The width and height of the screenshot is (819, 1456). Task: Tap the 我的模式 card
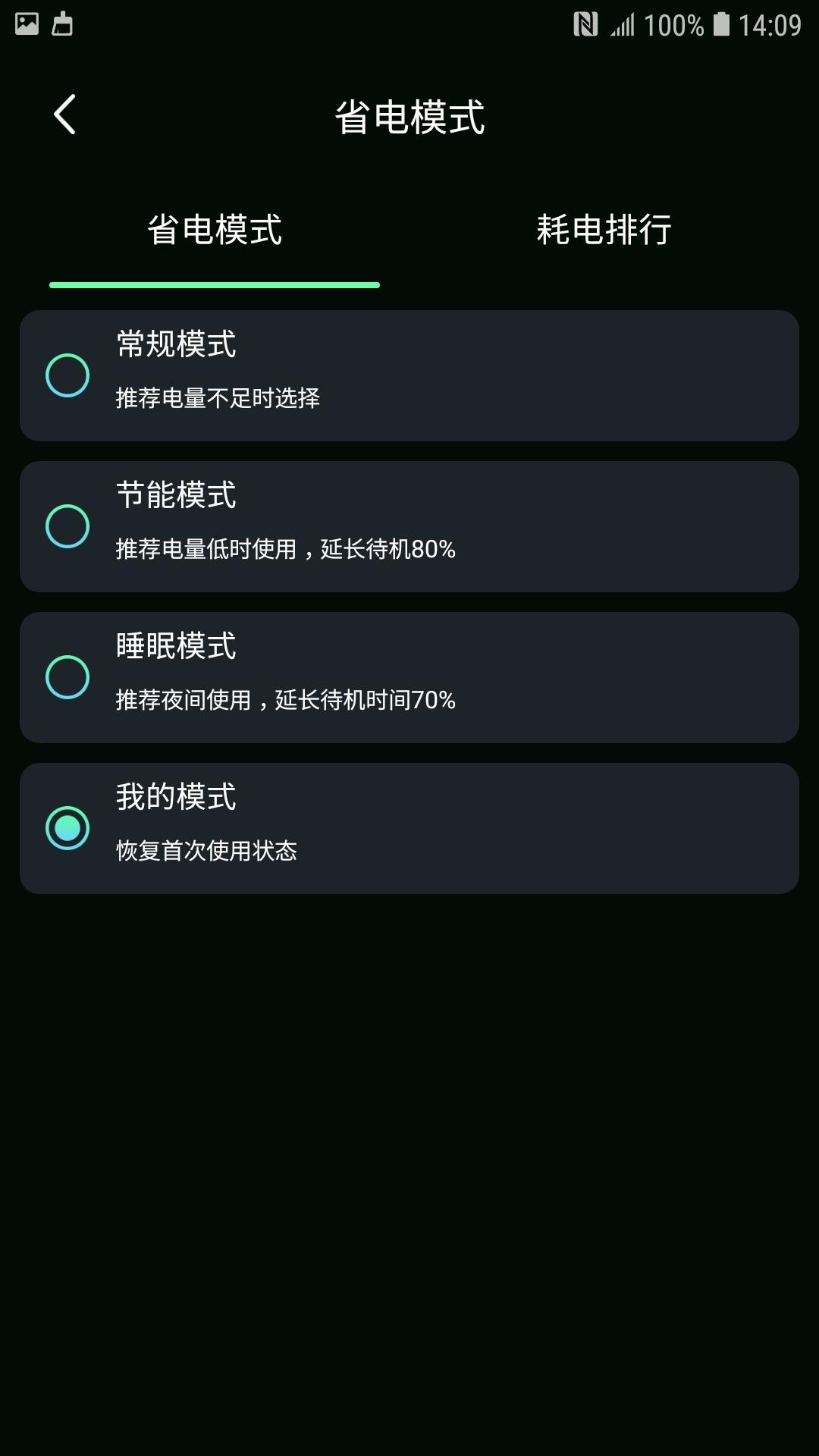(x=409, y=827)
